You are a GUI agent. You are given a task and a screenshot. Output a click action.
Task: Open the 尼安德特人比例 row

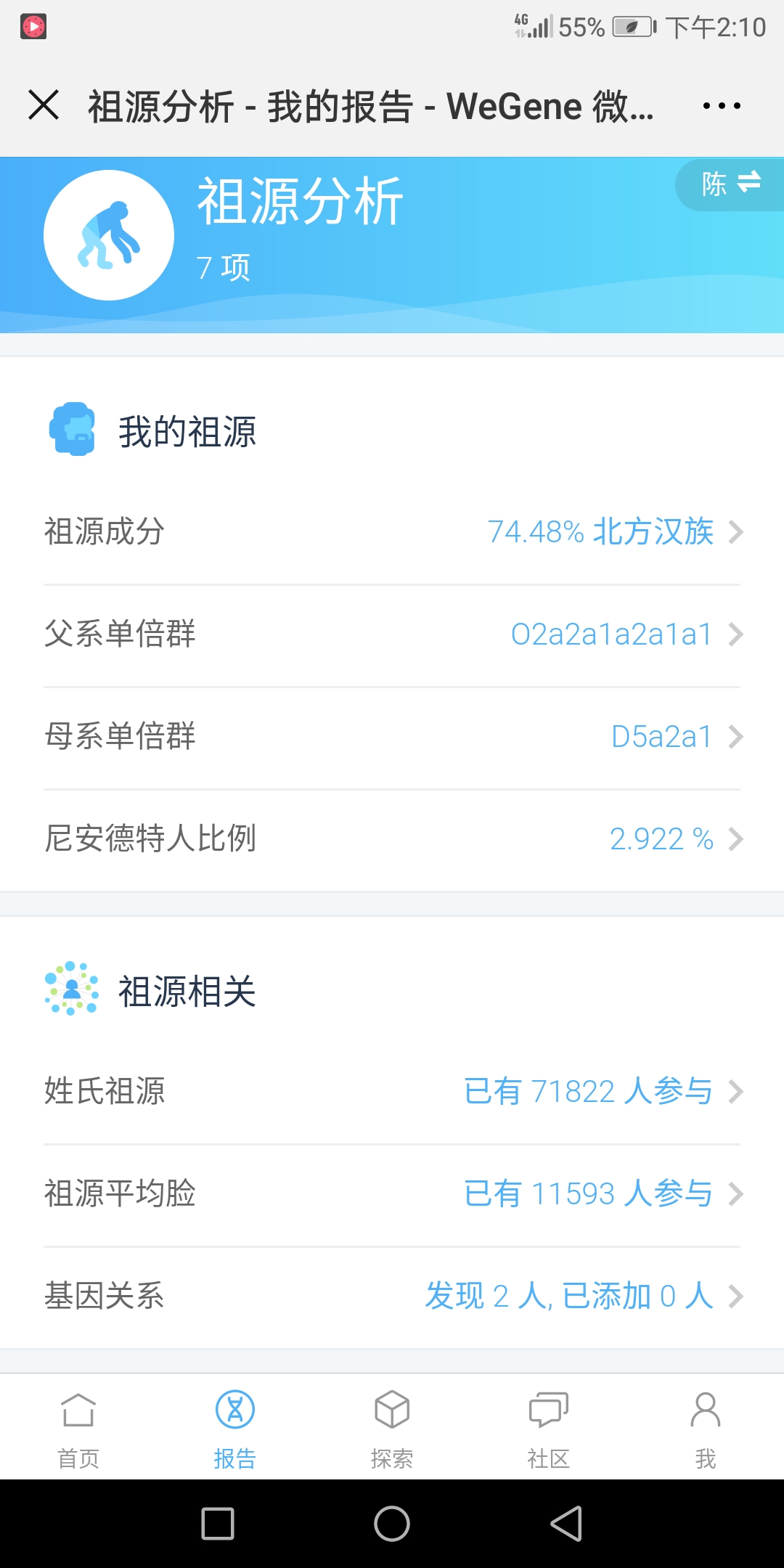click(392, 839)
